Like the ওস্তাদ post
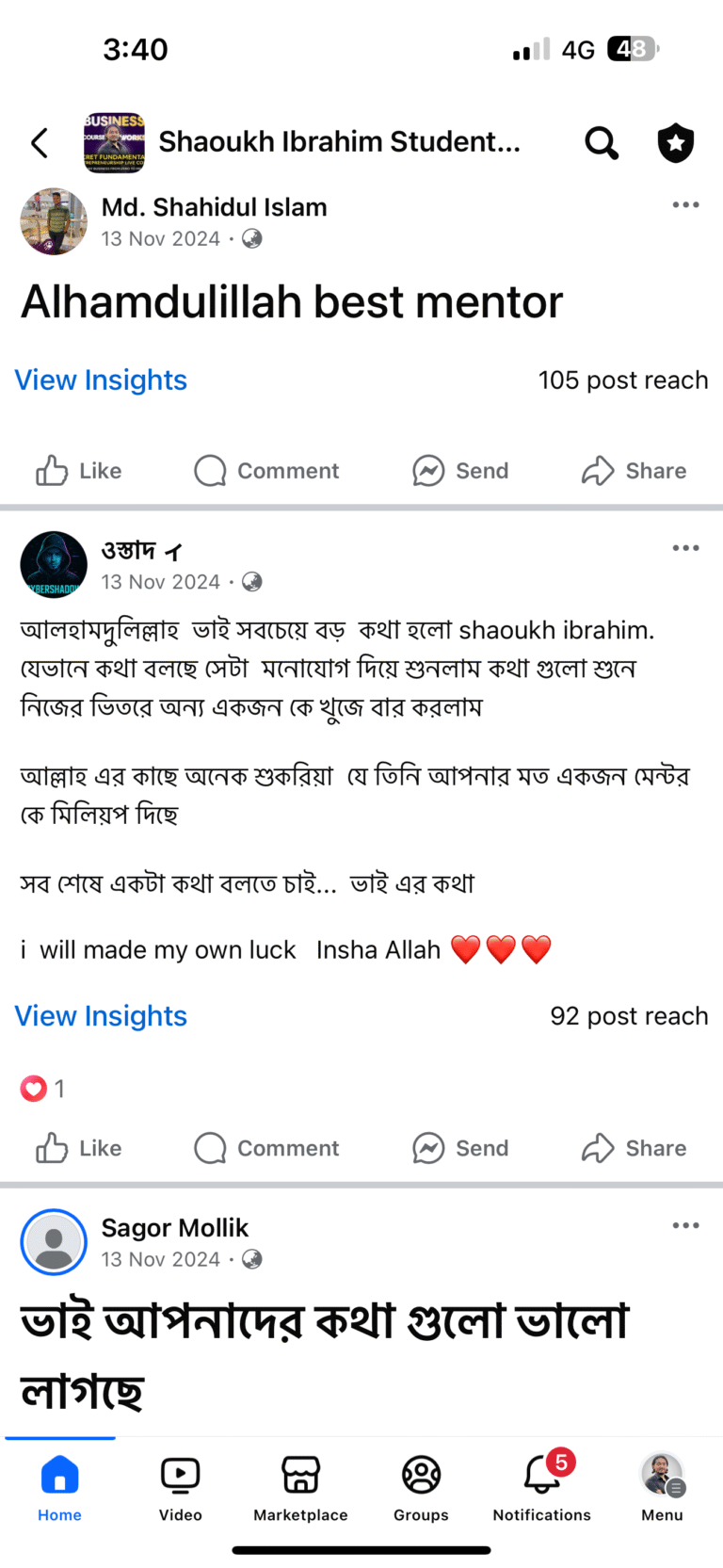Viewport: 723px width, 1568px height. pyautogui.click(x=79, y=1148)
